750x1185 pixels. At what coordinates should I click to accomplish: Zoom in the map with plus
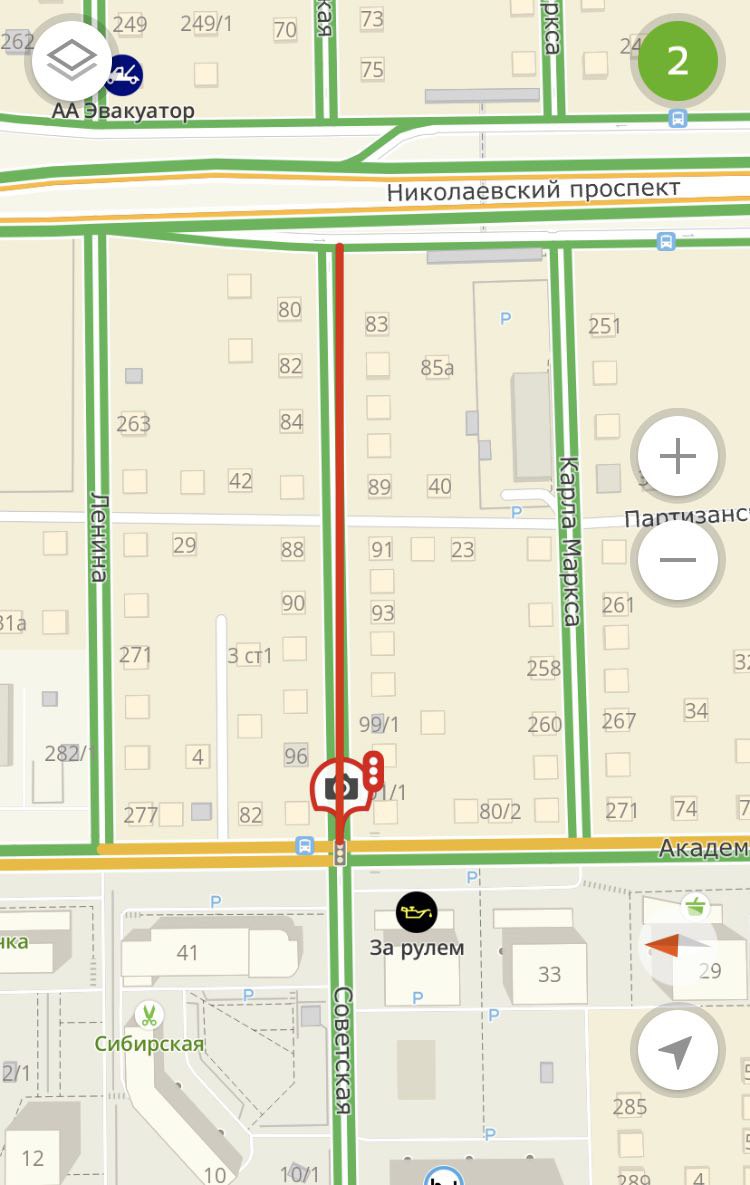point(678,457)
